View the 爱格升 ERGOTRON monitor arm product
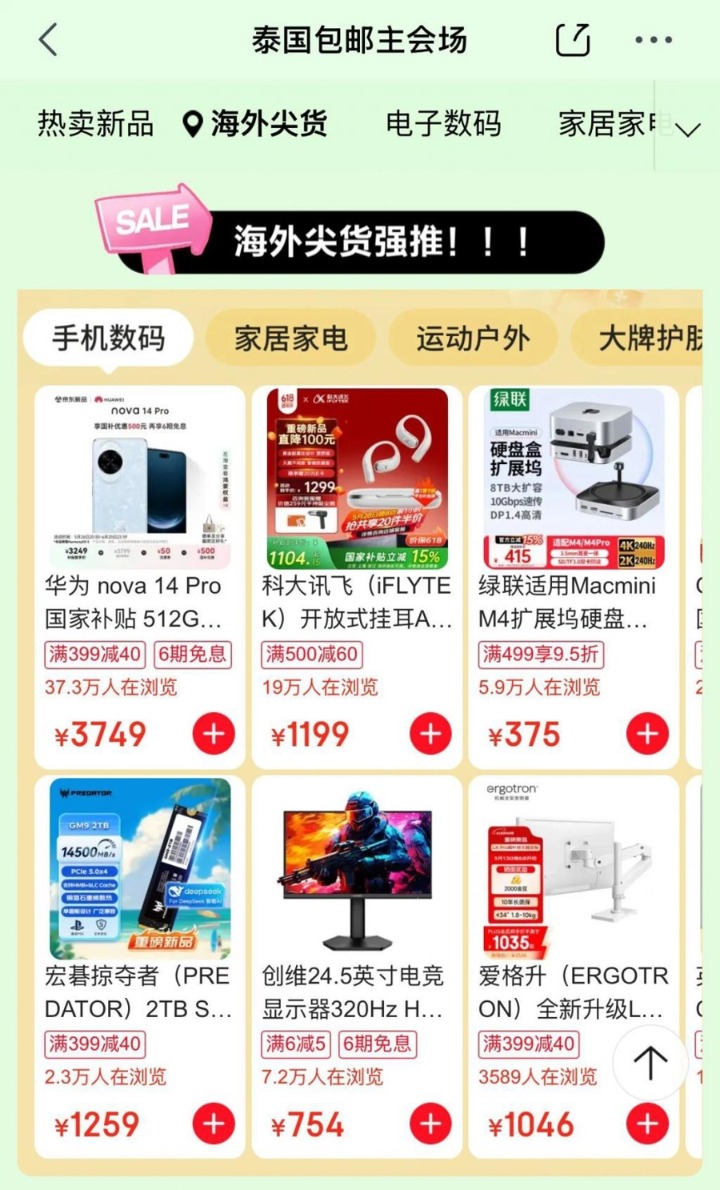 tap(574, 870)
